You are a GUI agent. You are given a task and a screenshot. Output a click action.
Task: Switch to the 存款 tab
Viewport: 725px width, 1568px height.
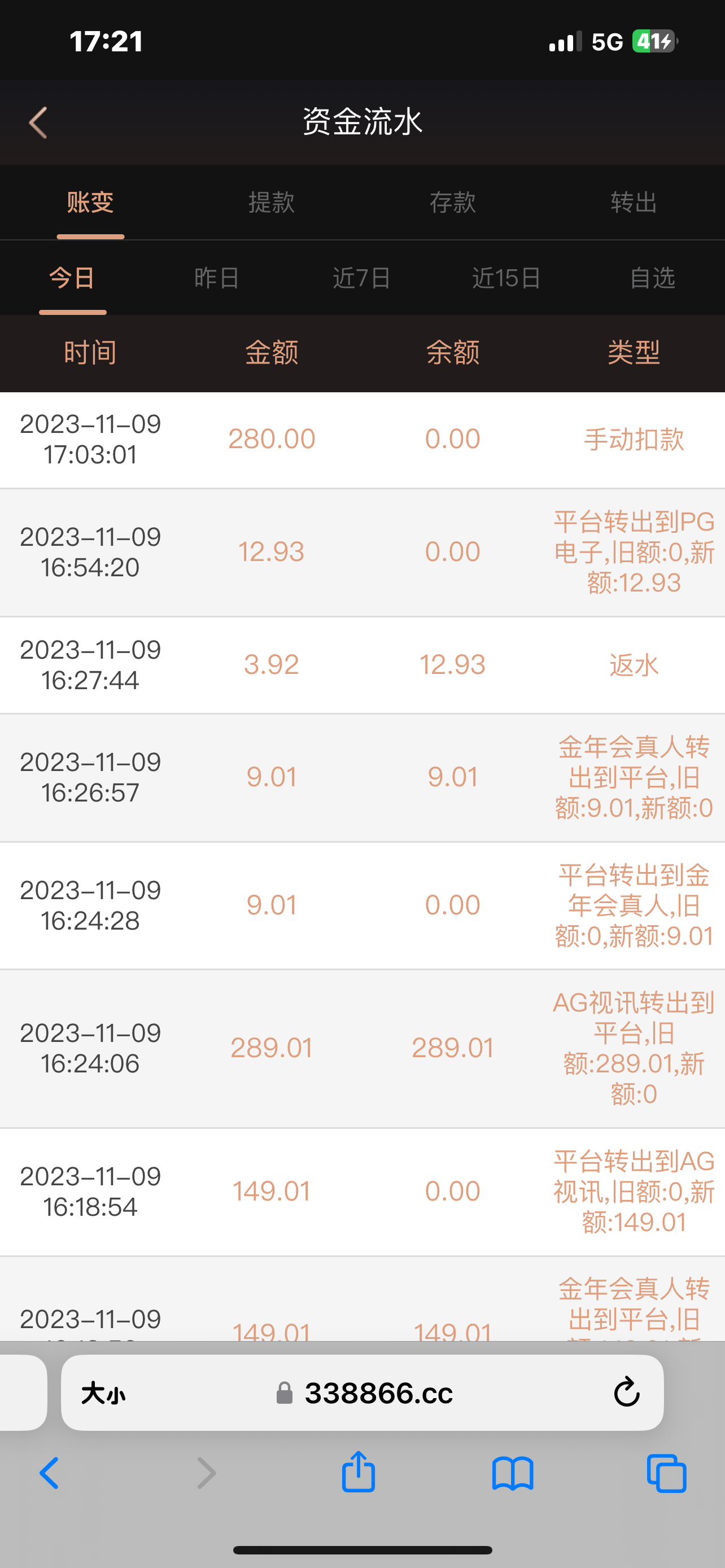pos(453,203)
